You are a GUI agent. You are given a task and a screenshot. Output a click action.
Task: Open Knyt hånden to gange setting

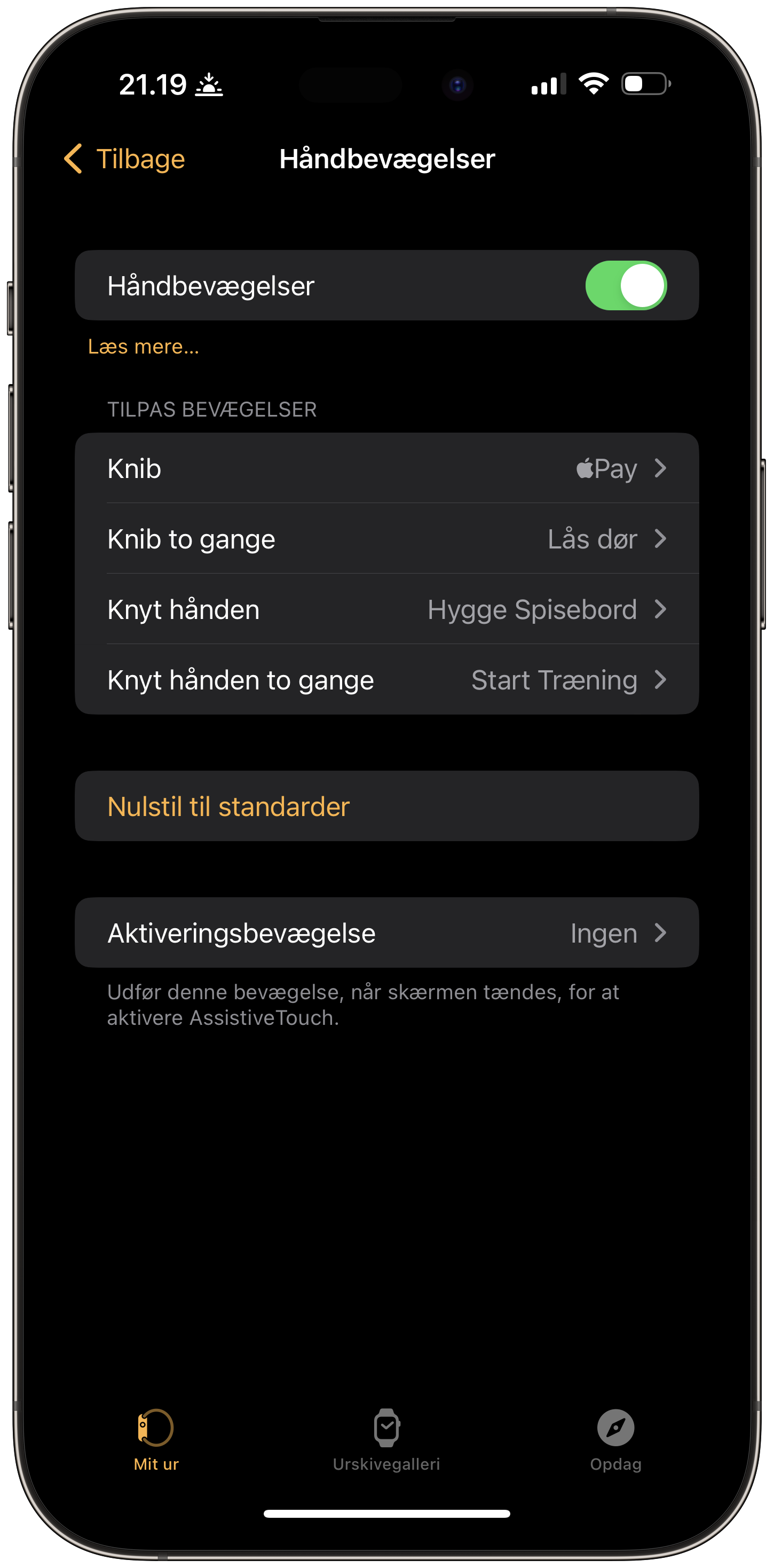(386, 680)
